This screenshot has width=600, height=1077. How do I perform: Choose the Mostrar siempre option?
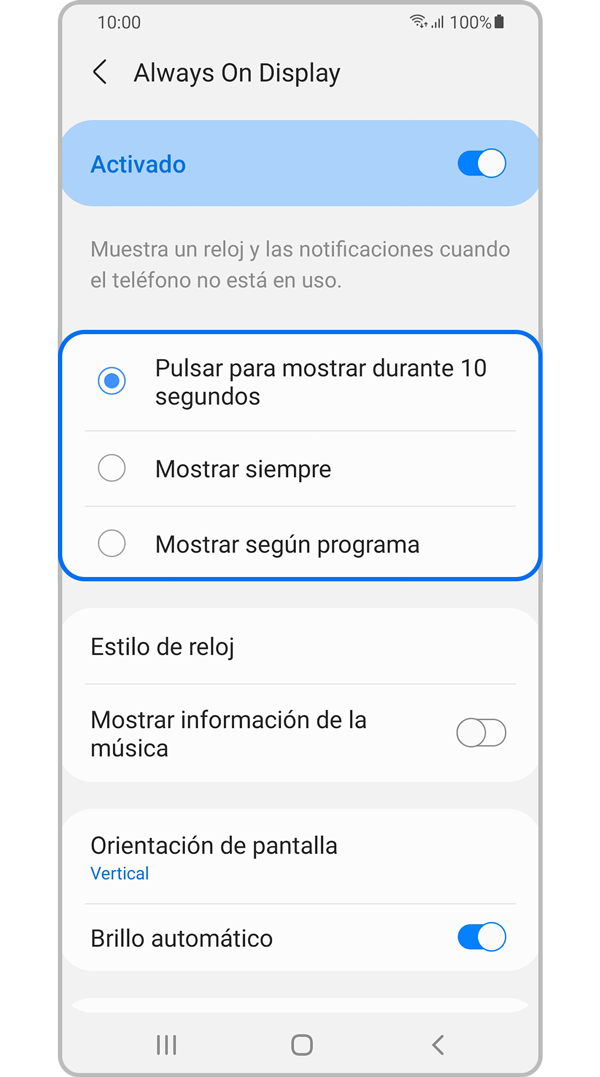click(x=112, y=468)
